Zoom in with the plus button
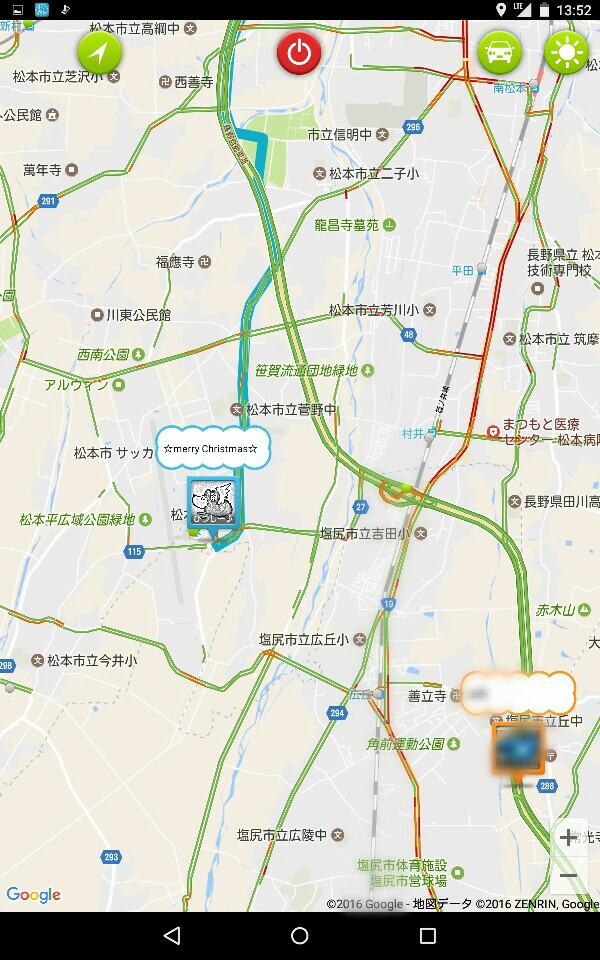600x960 pixels. point(568,837)
